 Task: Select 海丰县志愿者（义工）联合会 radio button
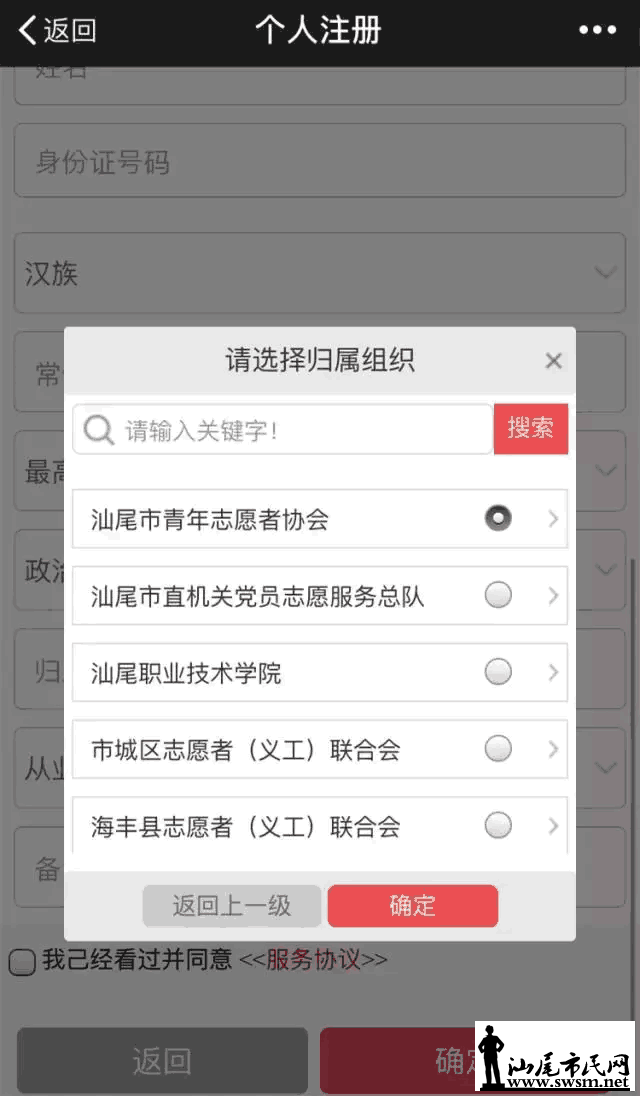point(498,825)
